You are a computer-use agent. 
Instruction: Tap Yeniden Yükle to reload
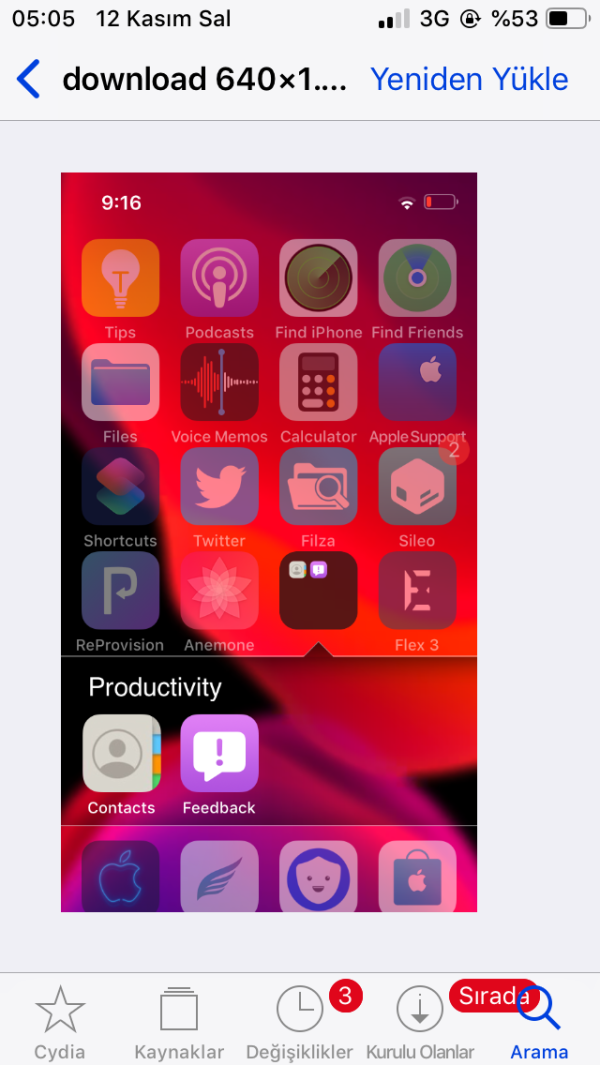tap(469, 79)
